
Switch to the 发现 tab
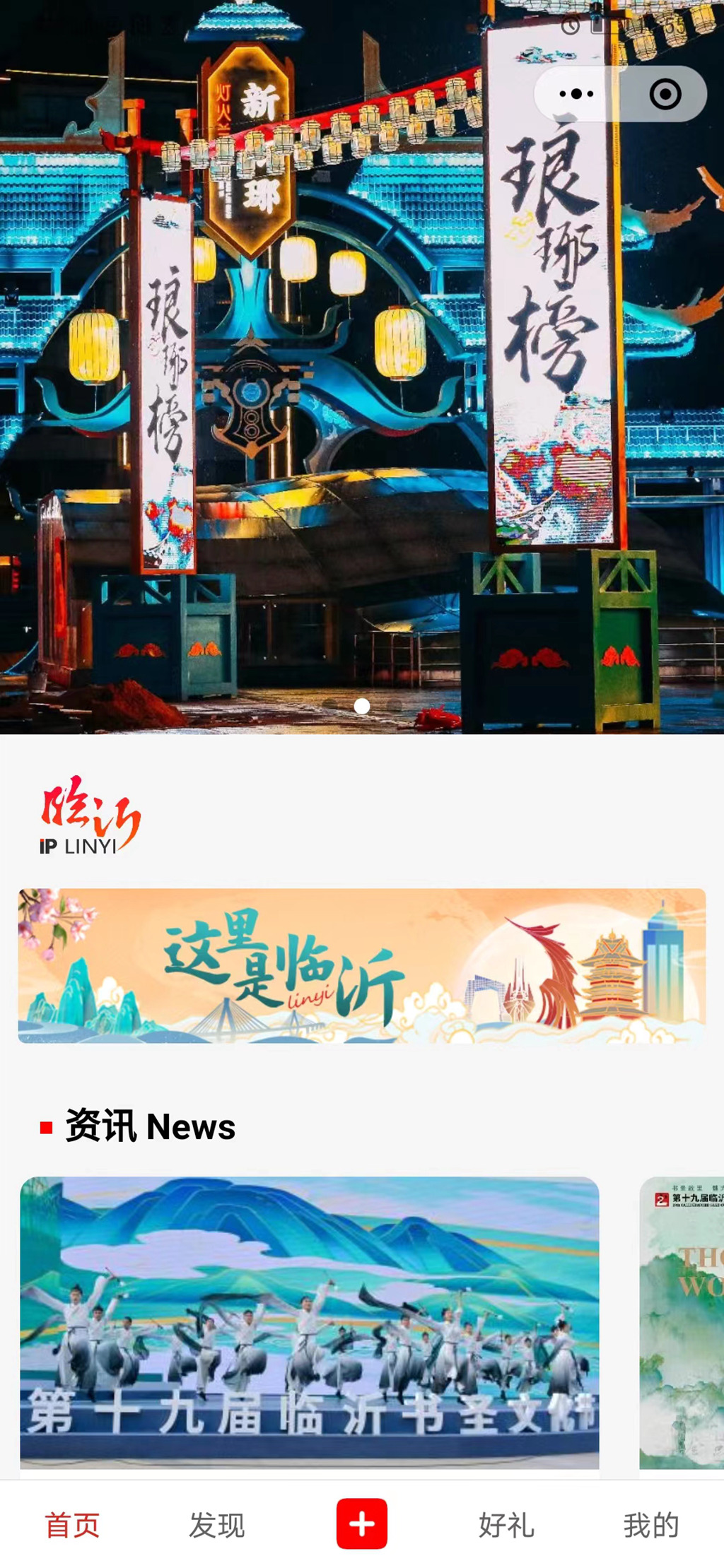[216, 1525]
